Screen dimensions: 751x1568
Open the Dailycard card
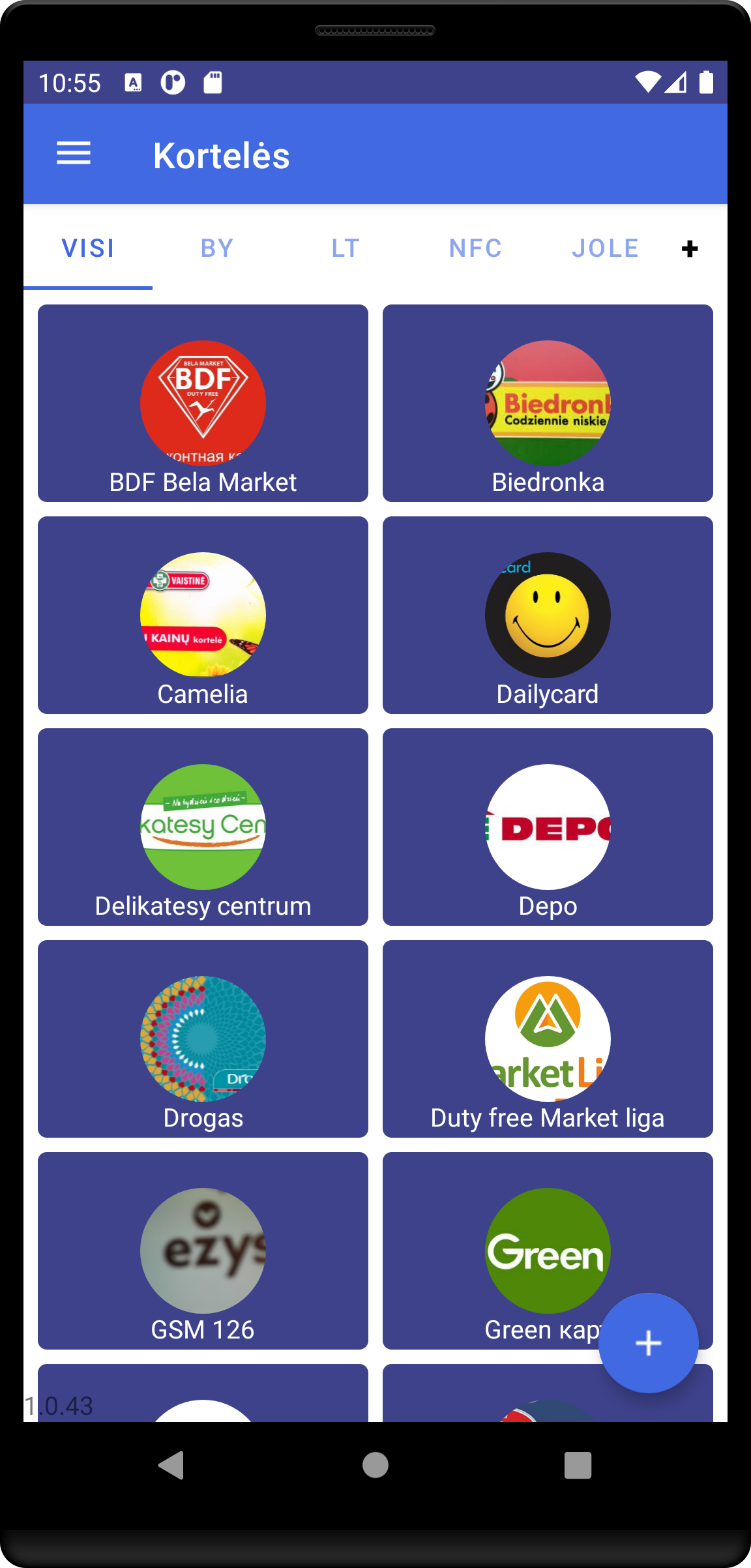548,615
